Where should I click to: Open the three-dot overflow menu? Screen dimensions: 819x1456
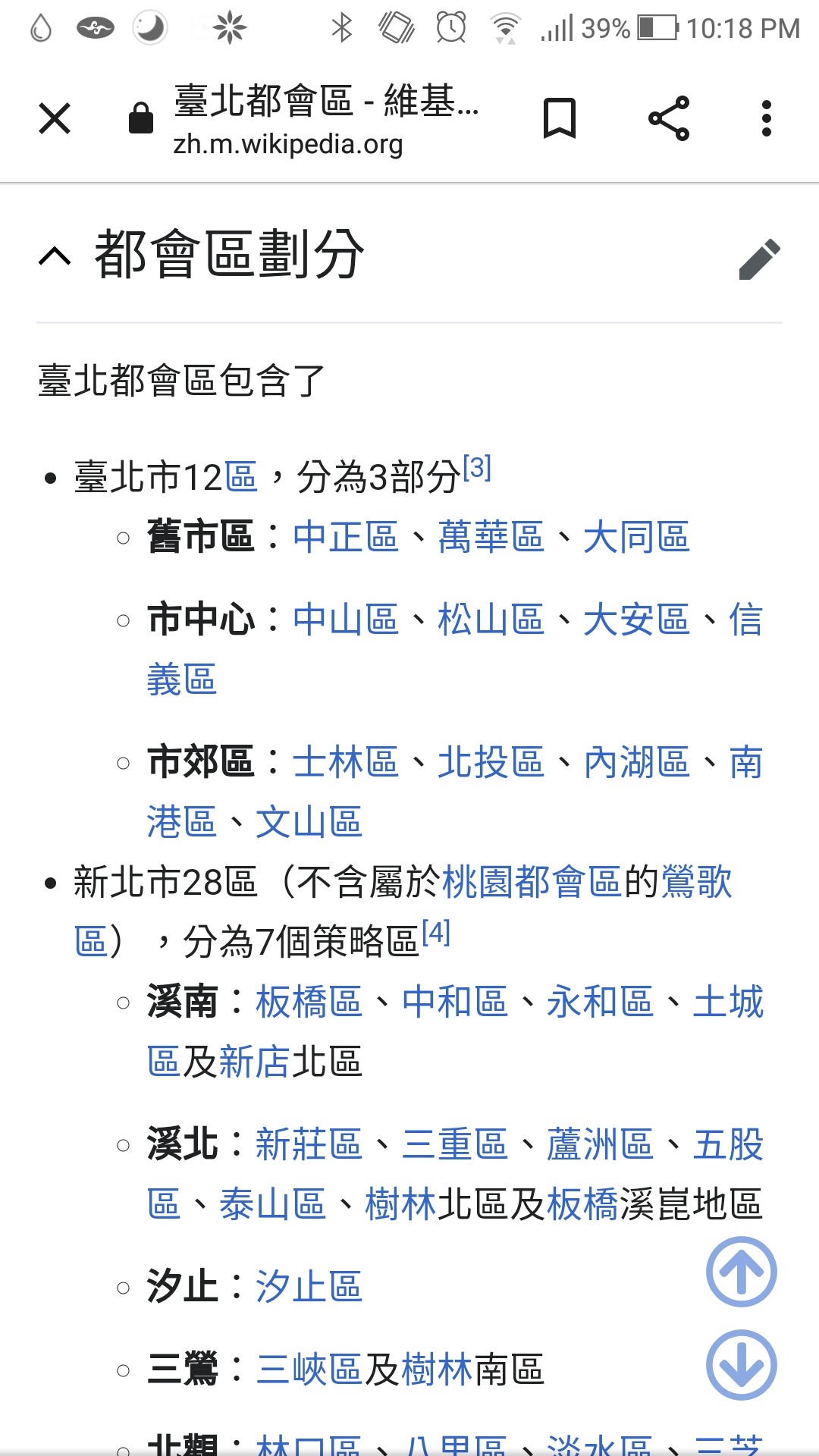pos(767,118)
